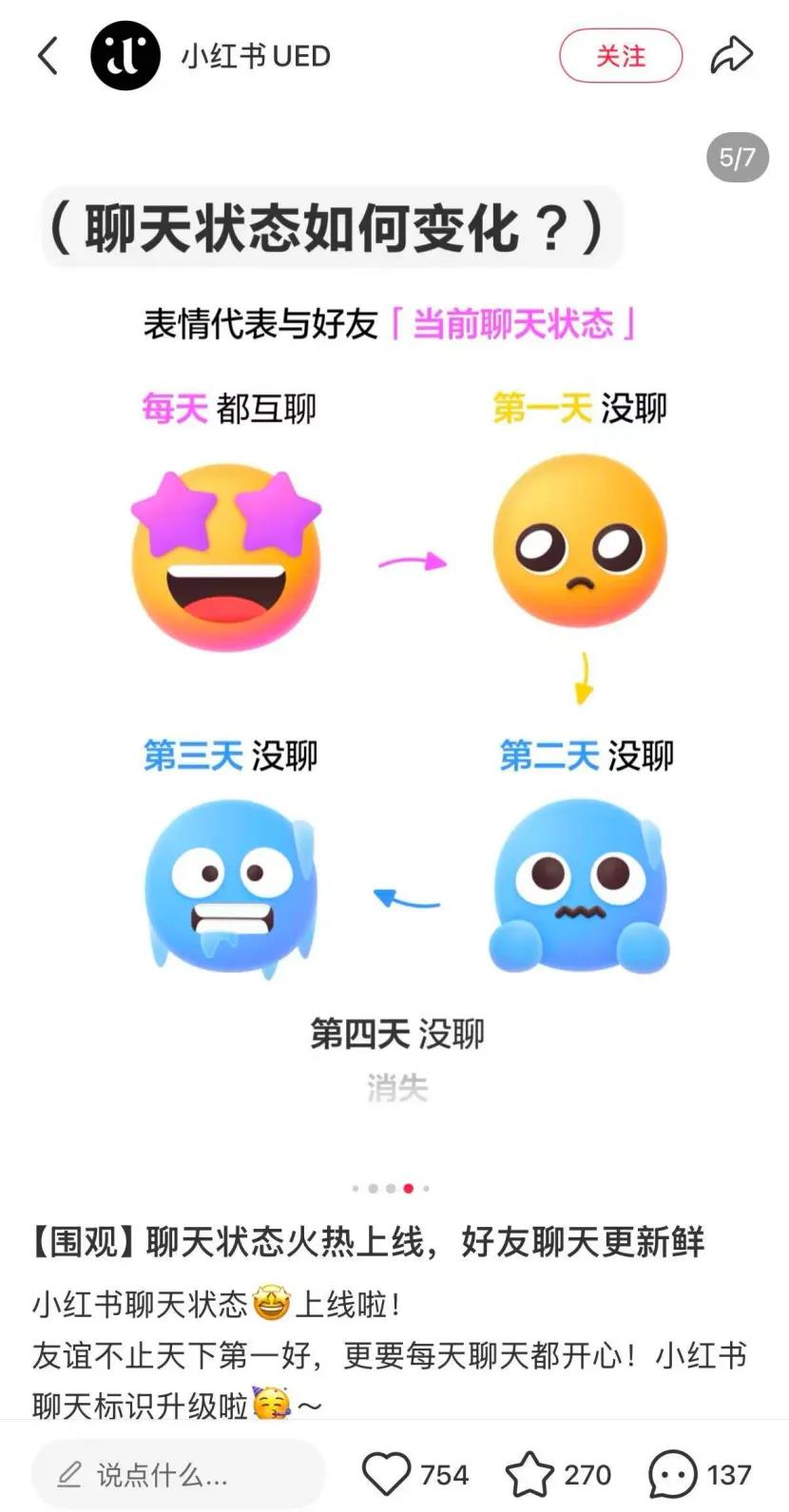789x1512 pixels.
Task: Follow 小红书UED by tapping the 关注 button
Action: [620, 55]
